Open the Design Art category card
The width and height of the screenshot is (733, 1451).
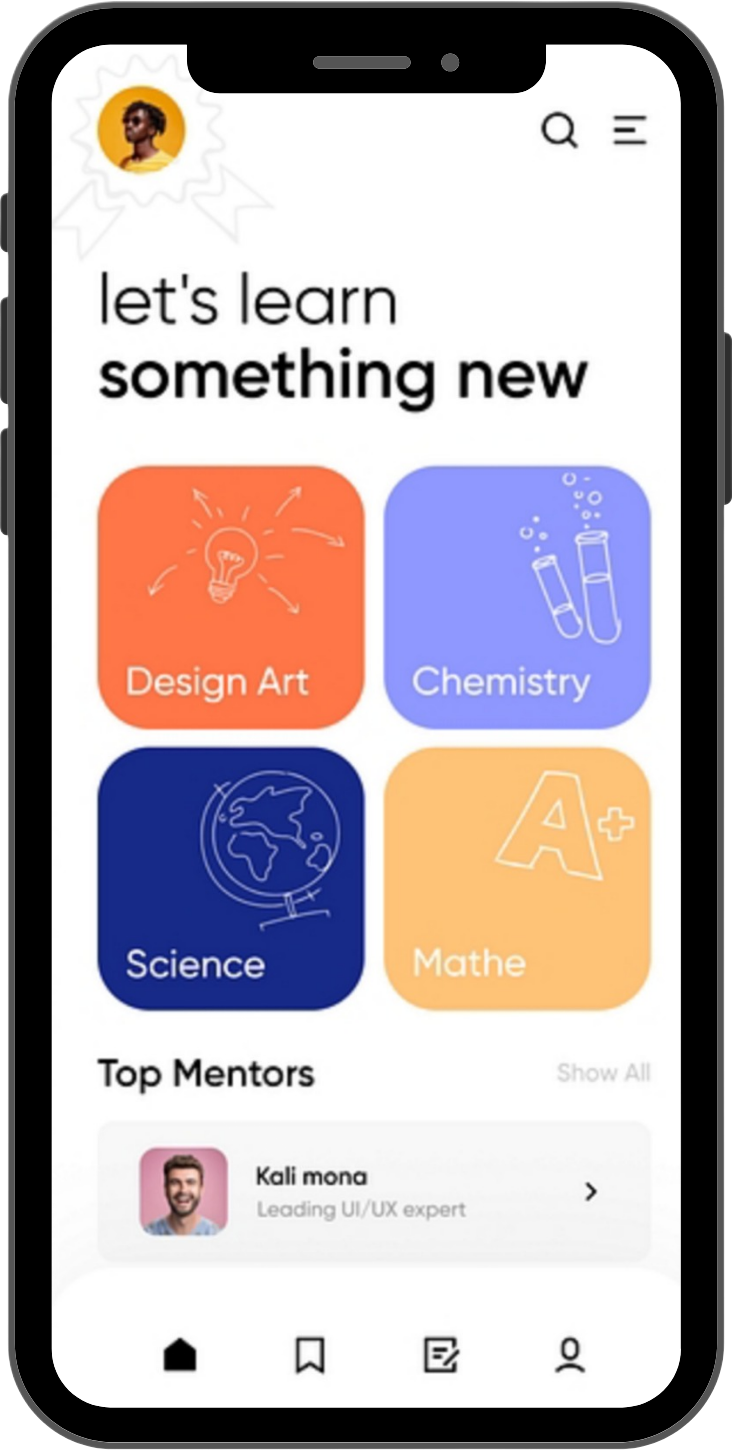(231, 597)
